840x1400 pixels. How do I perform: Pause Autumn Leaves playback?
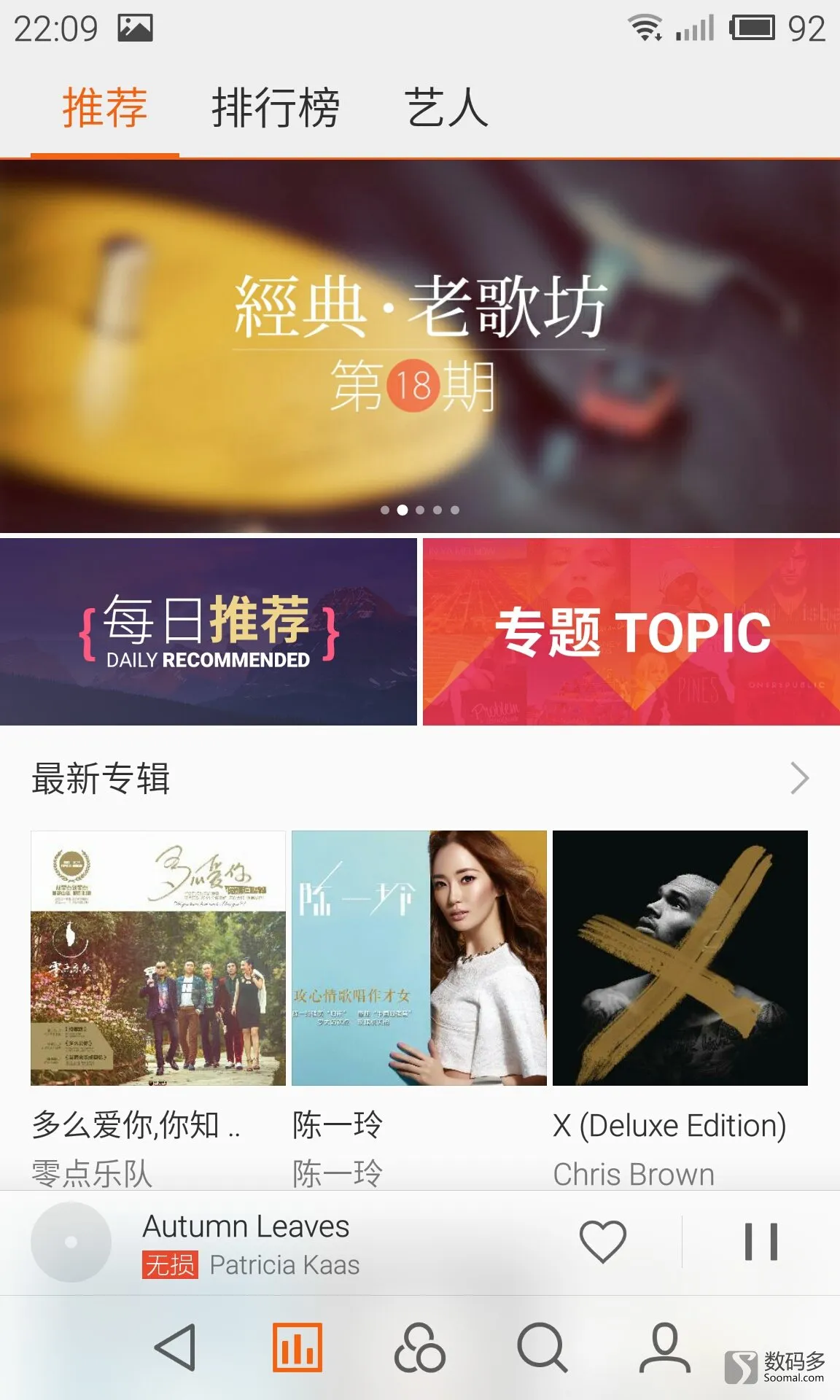pyautogui.click(x=761, y=1241)
